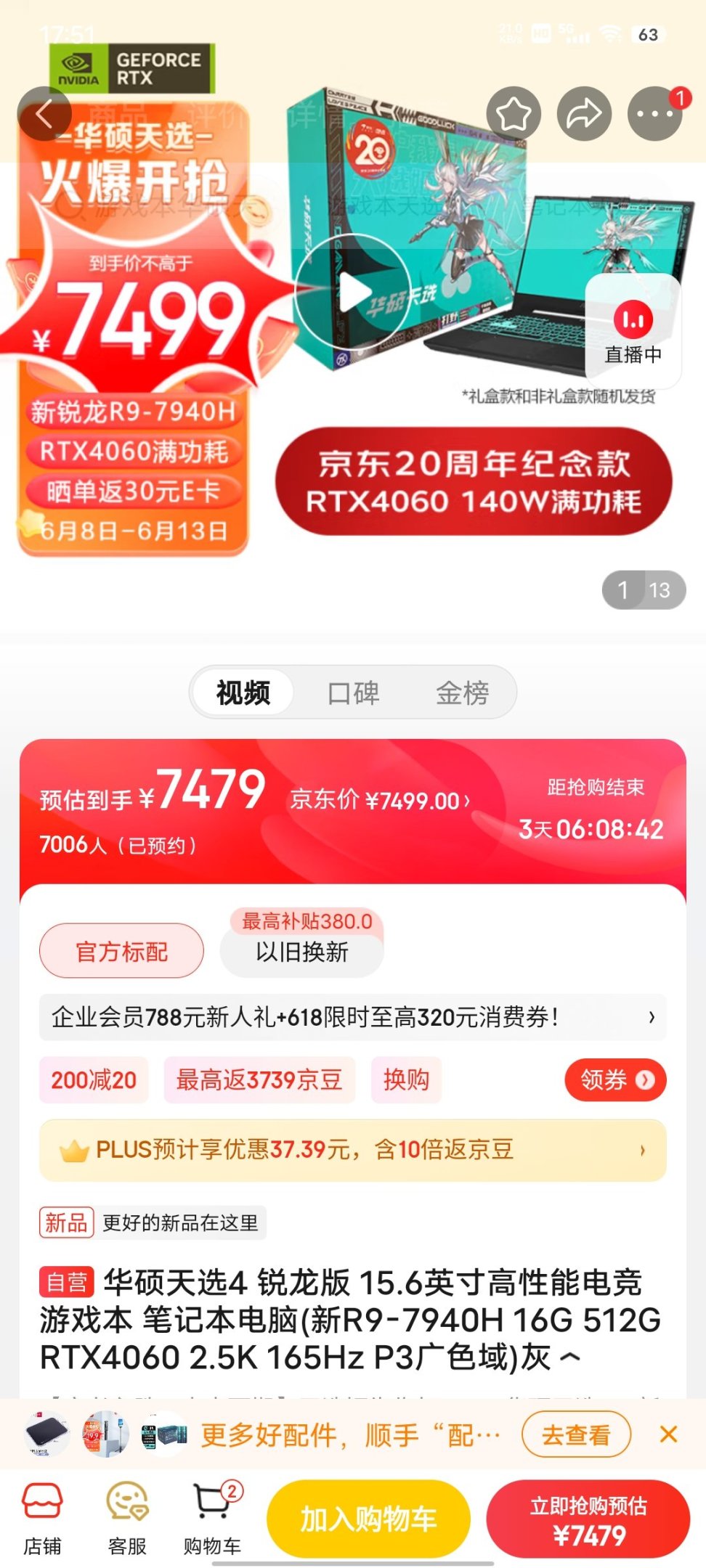
Task: Go back using the top-left arrow
Action: pyautogui.click(x=44, y=114)
